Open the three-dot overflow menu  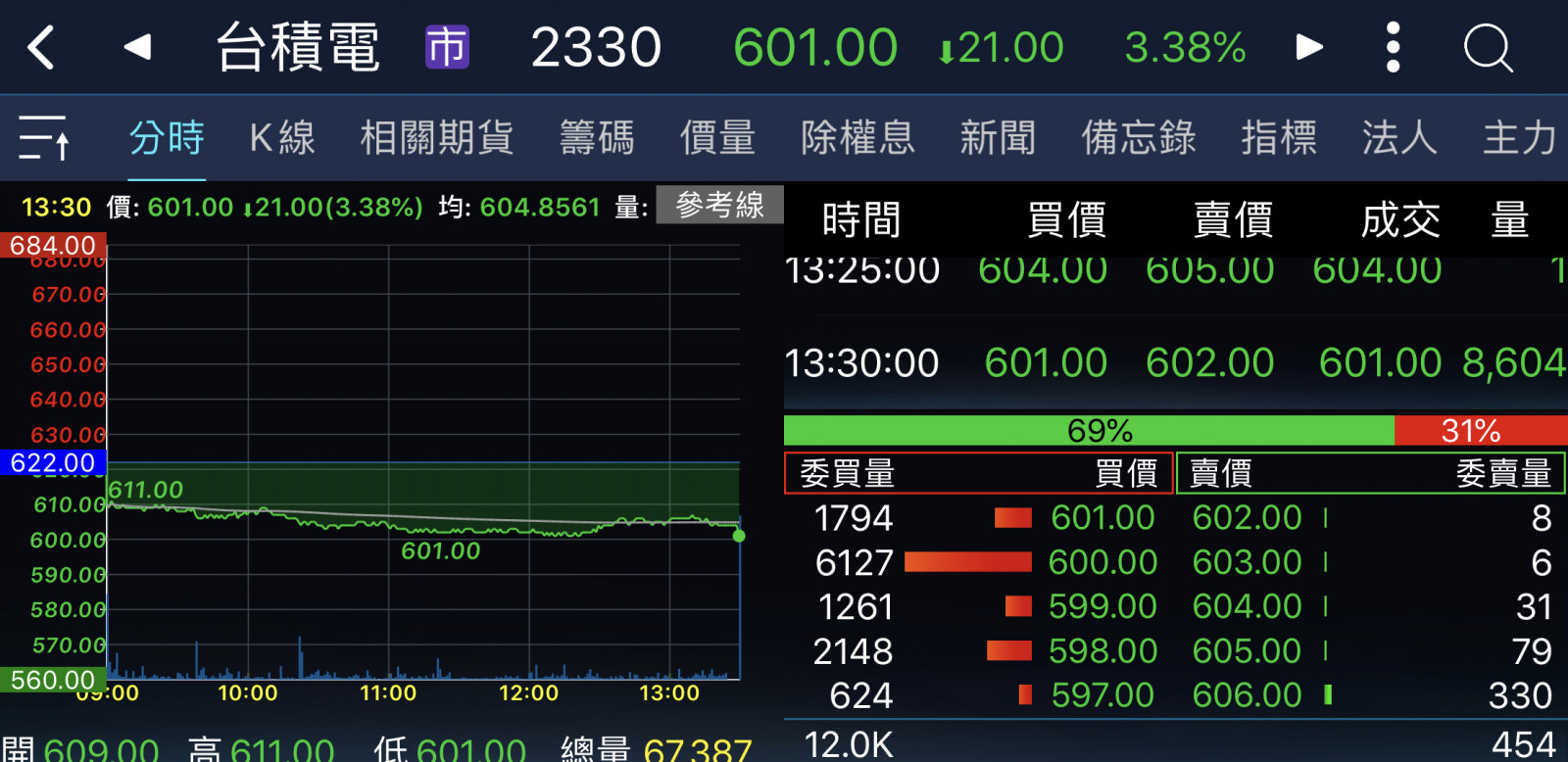click(1393, 47)
